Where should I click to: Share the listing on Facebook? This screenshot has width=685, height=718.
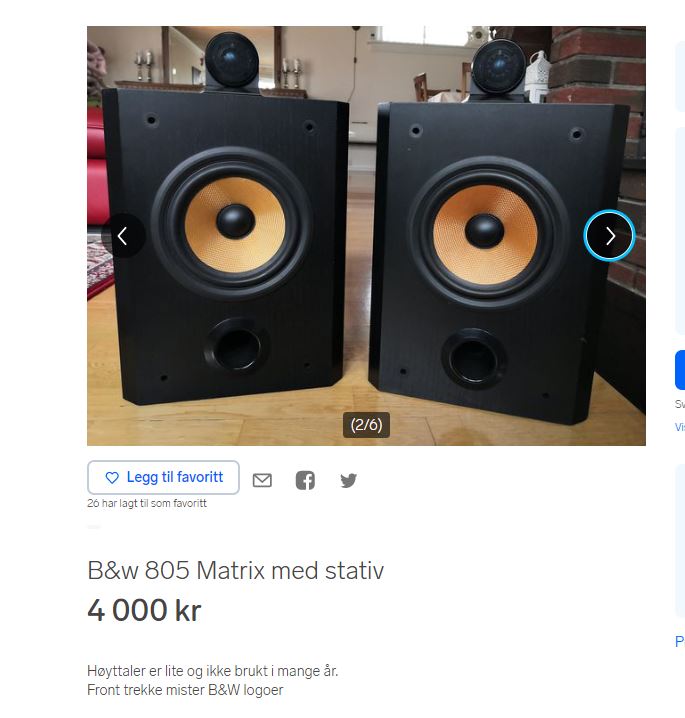coord(305,480)
